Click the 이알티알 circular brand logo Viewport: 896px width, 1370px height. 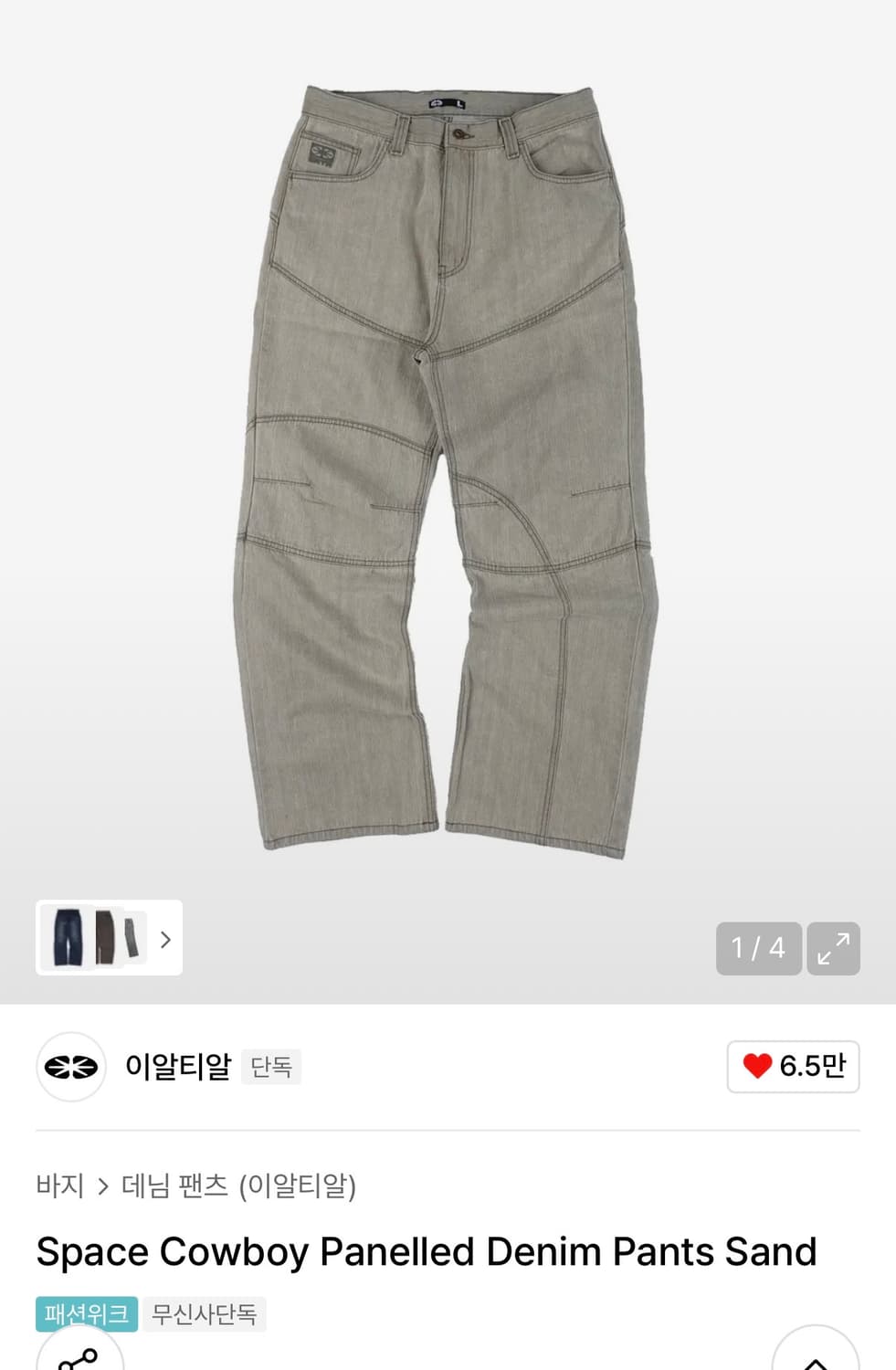pos(70,1067)
